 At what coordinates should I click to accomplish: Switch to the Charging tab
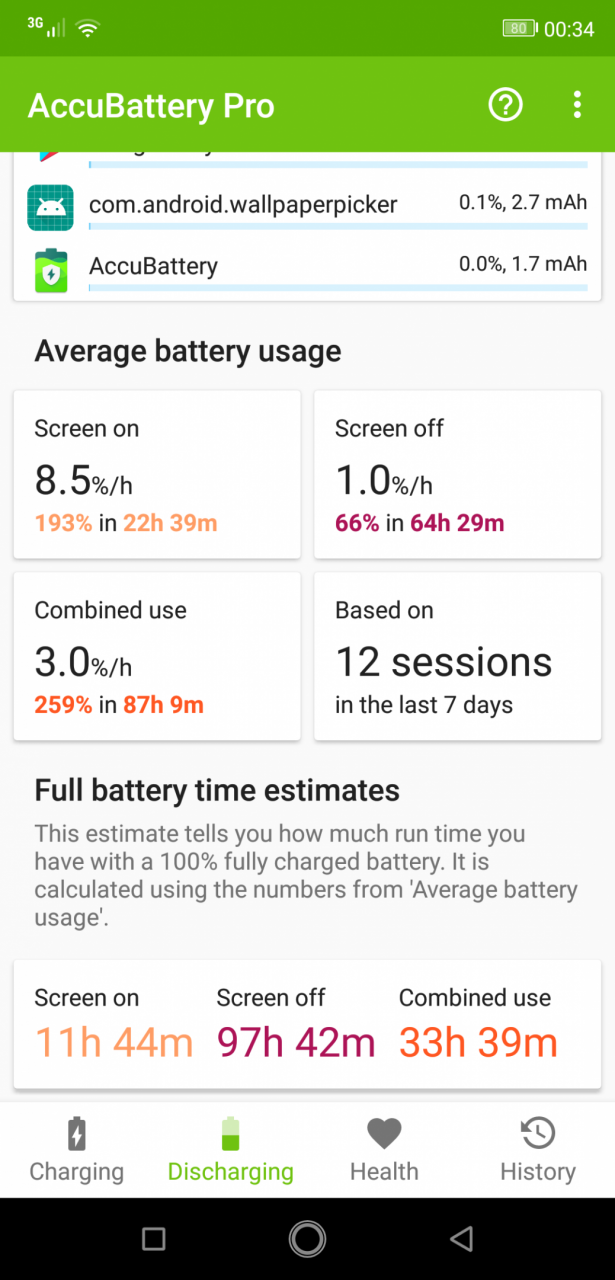(77, 1150)
